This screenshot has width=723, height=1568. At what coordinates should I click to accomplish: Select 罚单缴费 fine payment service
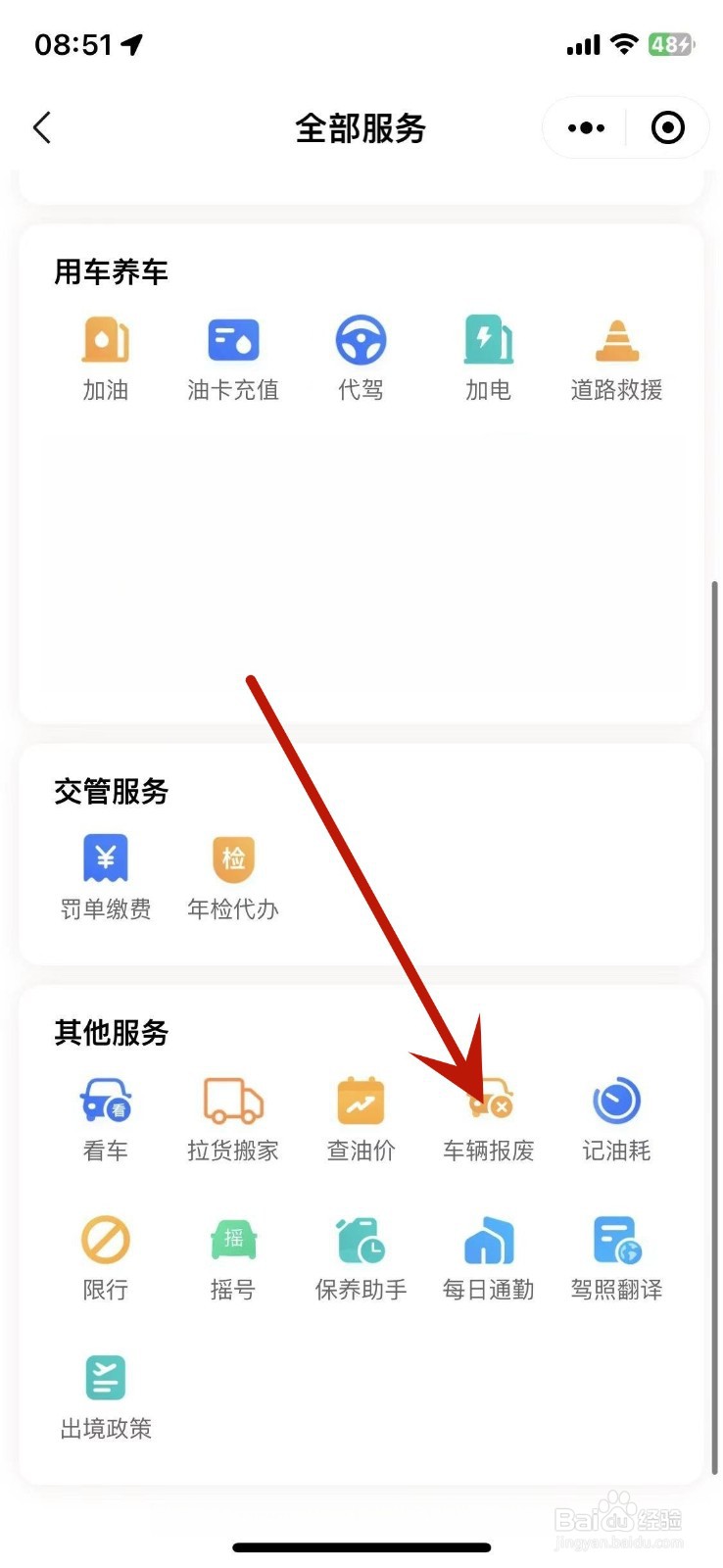pyautogui.click(x=105, y=872)
